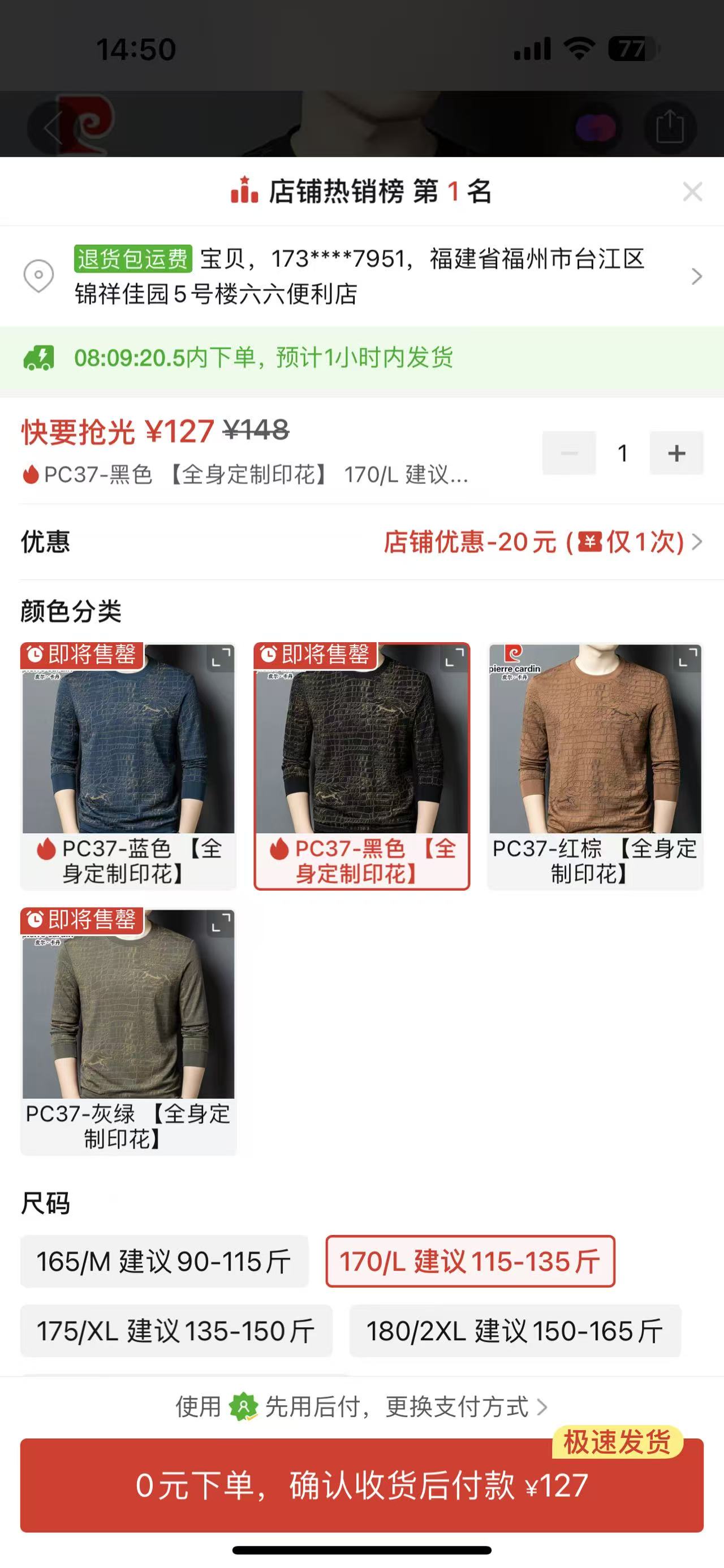The width and height of the screenshot is (724, 1568).
Task: Pick size 175/XL 建议135-150斤
Action: [x=176, y=1331]
